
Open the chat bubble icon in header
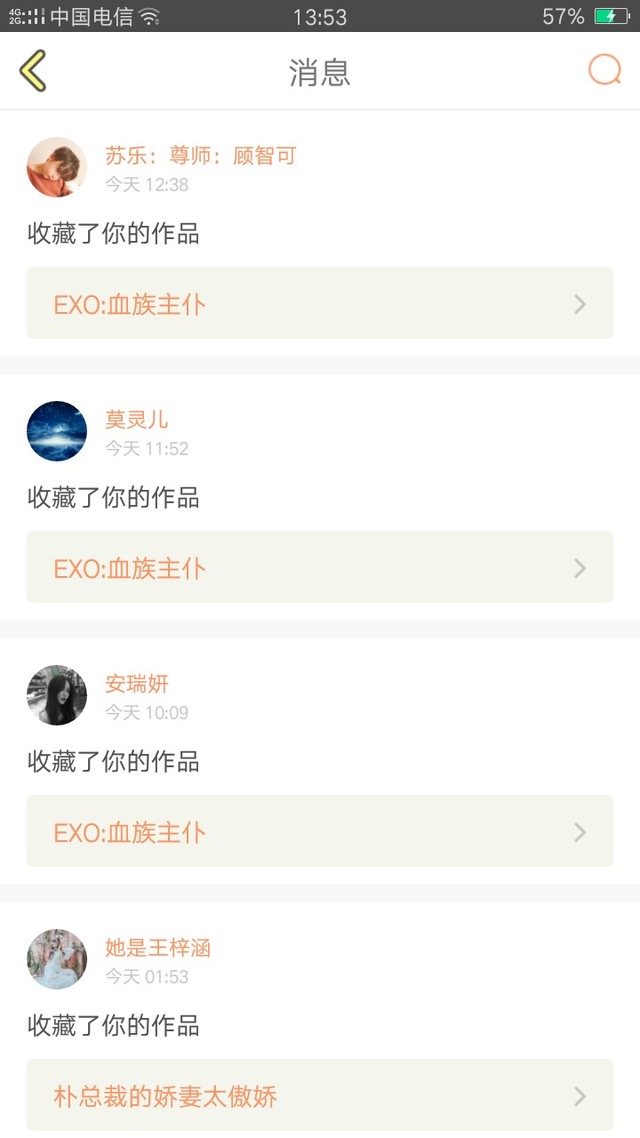pyautogui.click(x=604, y=70)
